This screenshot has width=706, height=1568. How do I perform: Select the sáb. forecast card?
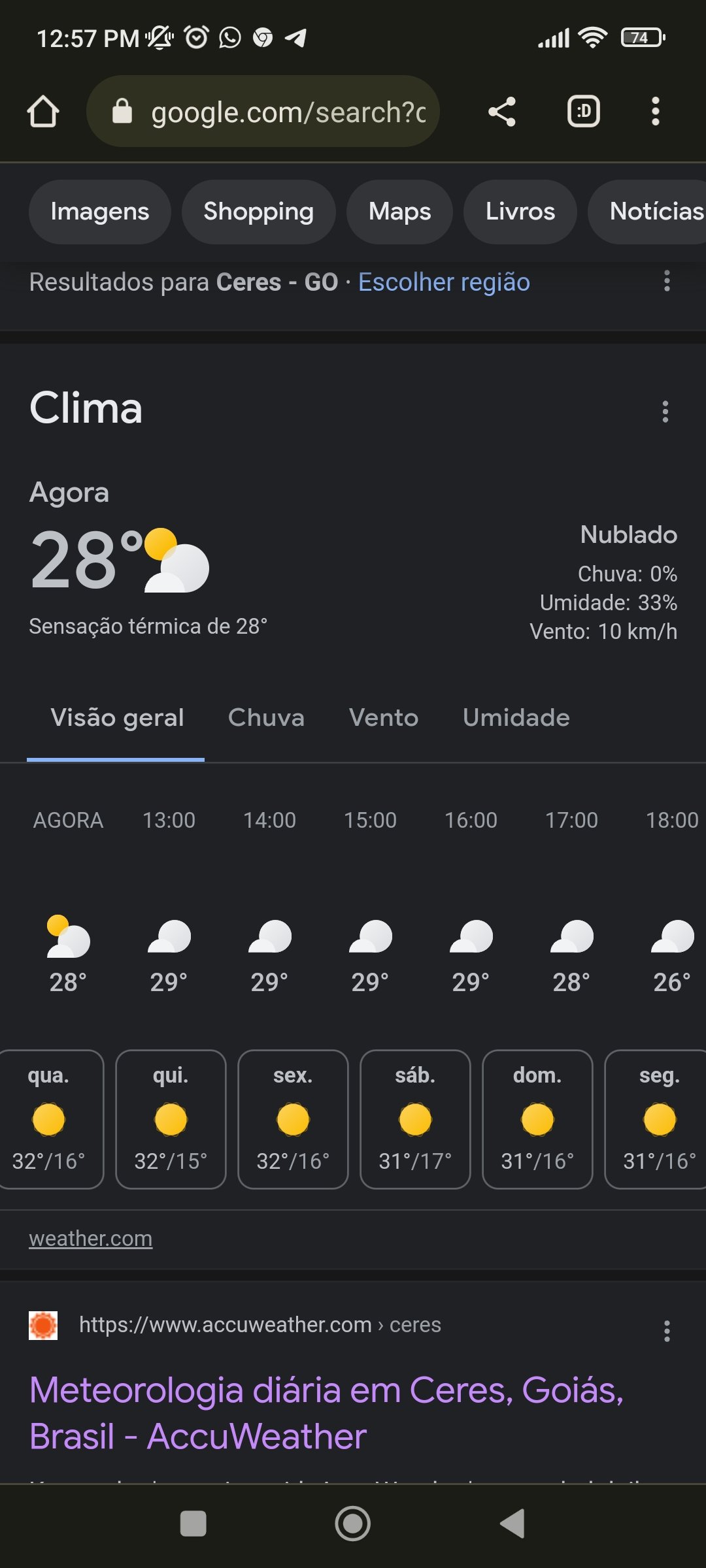(x=415, y=1119)
